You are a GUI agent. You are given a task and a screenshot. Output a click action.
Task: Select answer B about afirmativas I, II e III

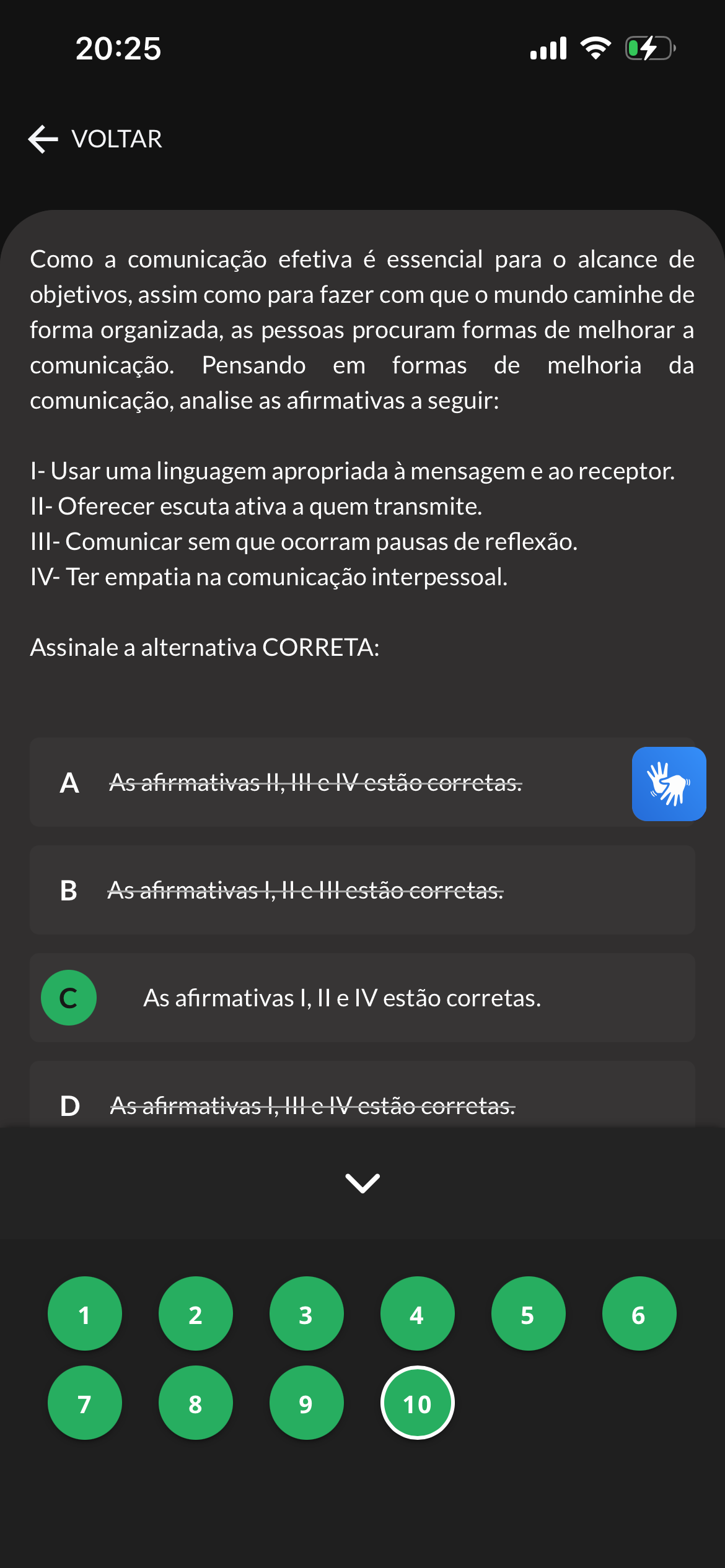tap(362, 890)
